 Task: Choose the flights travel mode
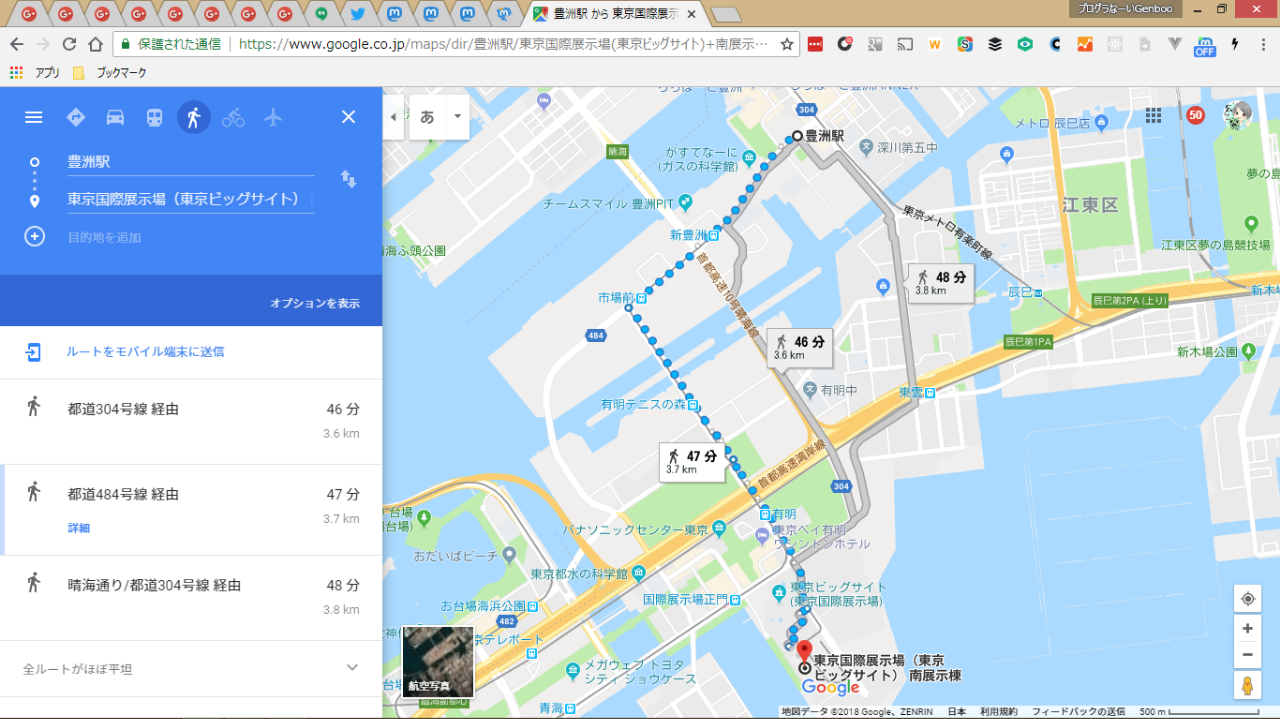(x=273, y=117)
